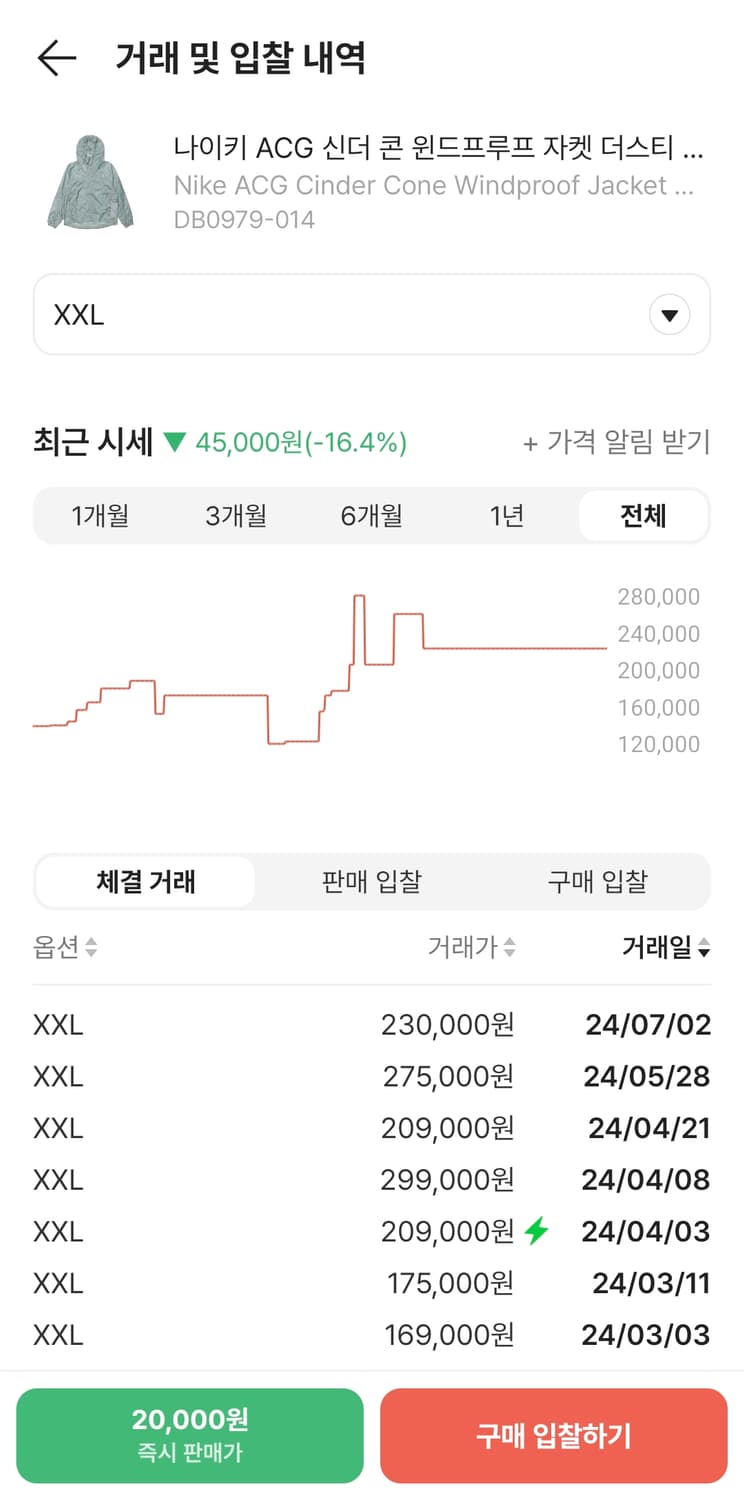This screenshot has height=1500, width=744.
Task: Switch to the 판매 입찰 tab
Action: (x=371, y=881)
